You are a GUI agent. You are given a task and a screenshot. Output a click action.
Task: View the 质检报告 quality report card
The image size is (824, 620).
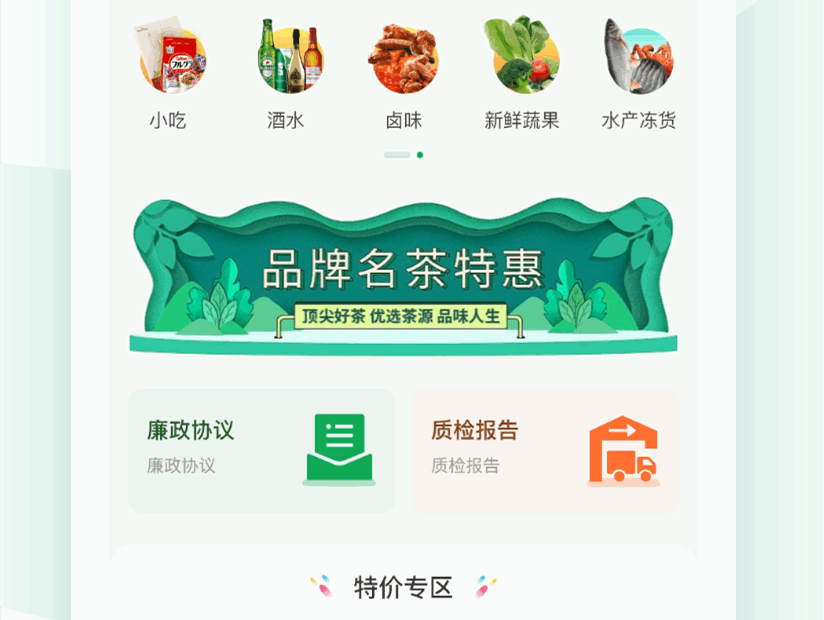pos(545,451)
